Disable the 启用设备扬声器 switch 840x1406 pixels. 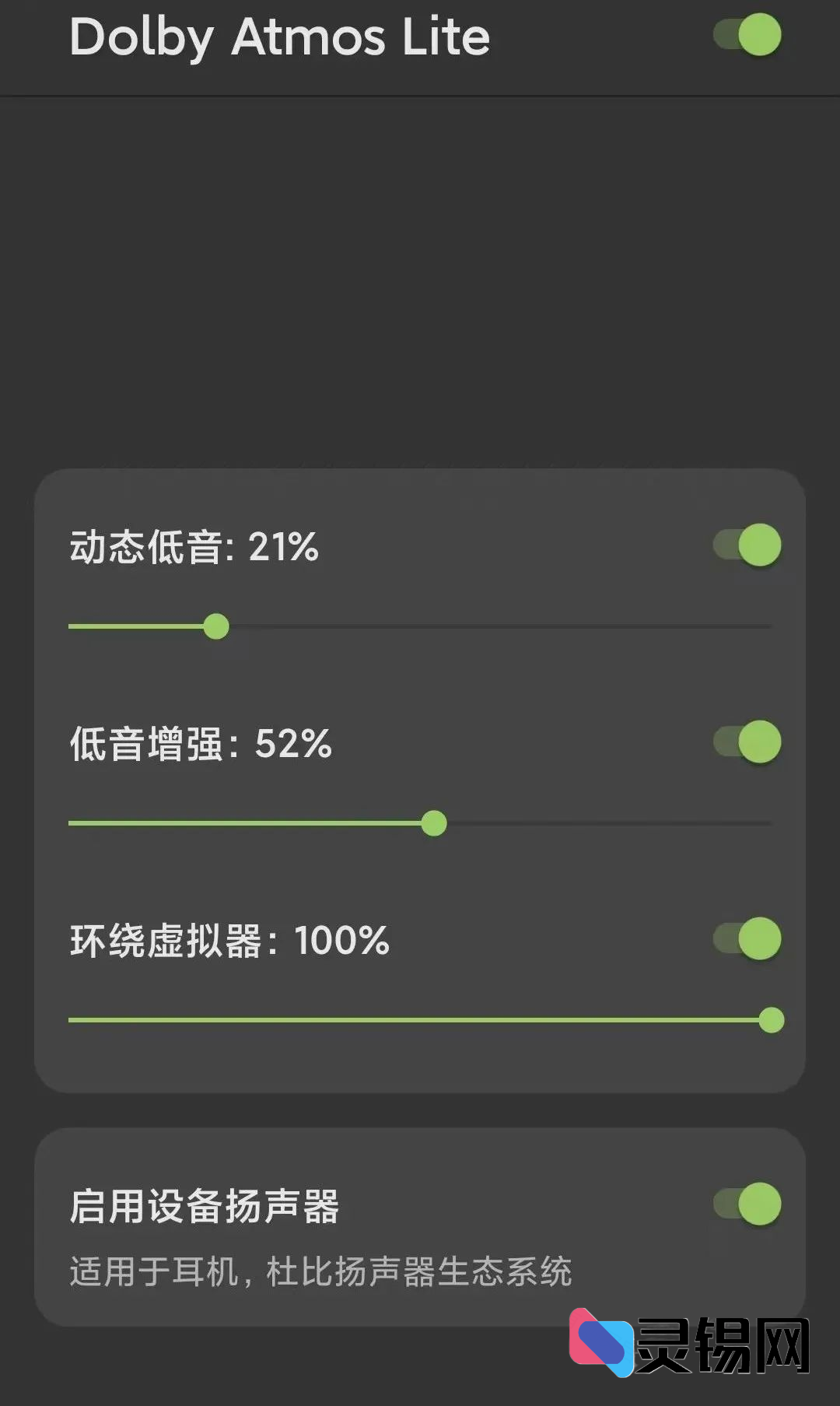tap(747, 1204)
